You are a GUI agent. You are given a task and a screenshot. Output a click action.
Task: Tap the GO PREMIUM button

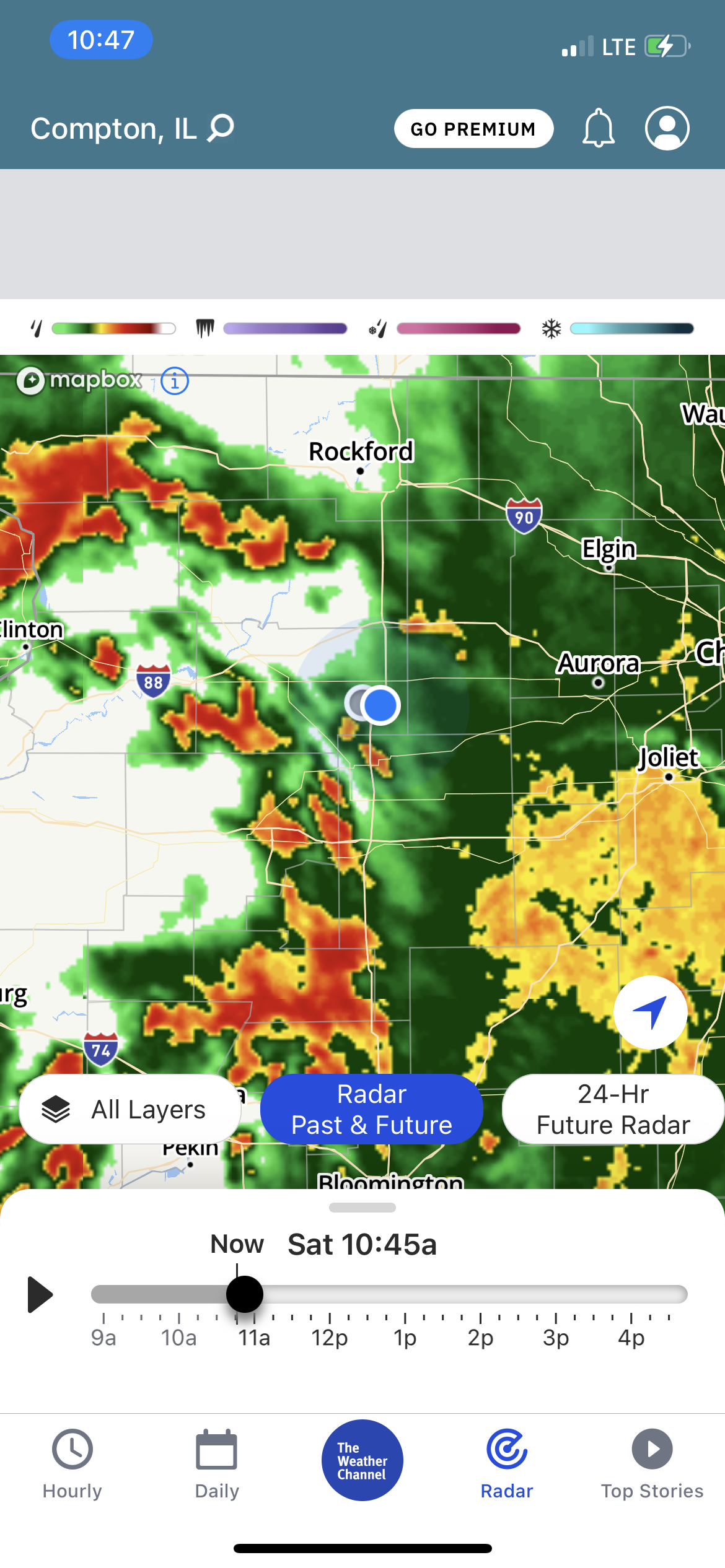click(x=473, y=129)
